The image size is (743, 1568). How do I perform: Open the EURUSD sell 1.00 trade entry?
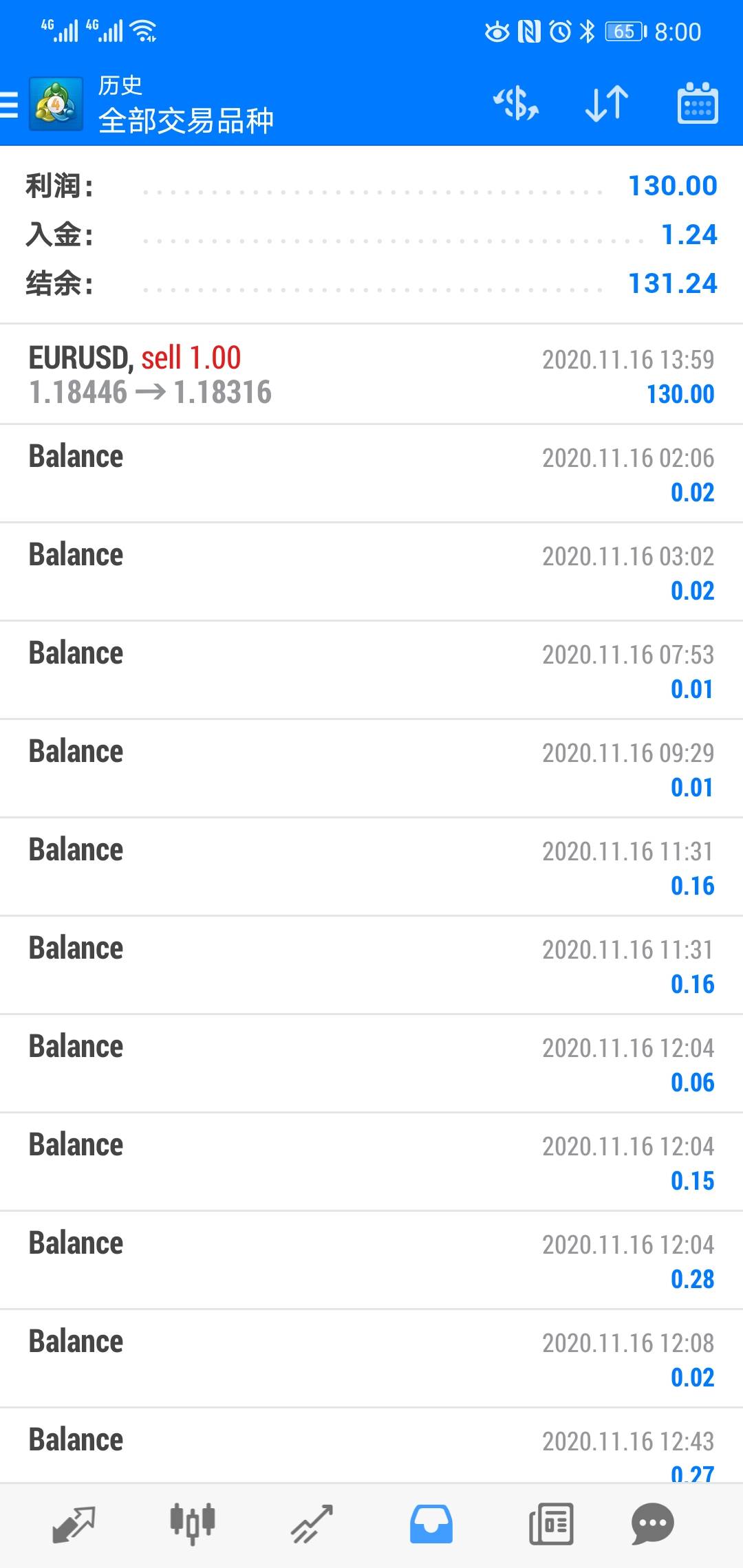[371, 375]
